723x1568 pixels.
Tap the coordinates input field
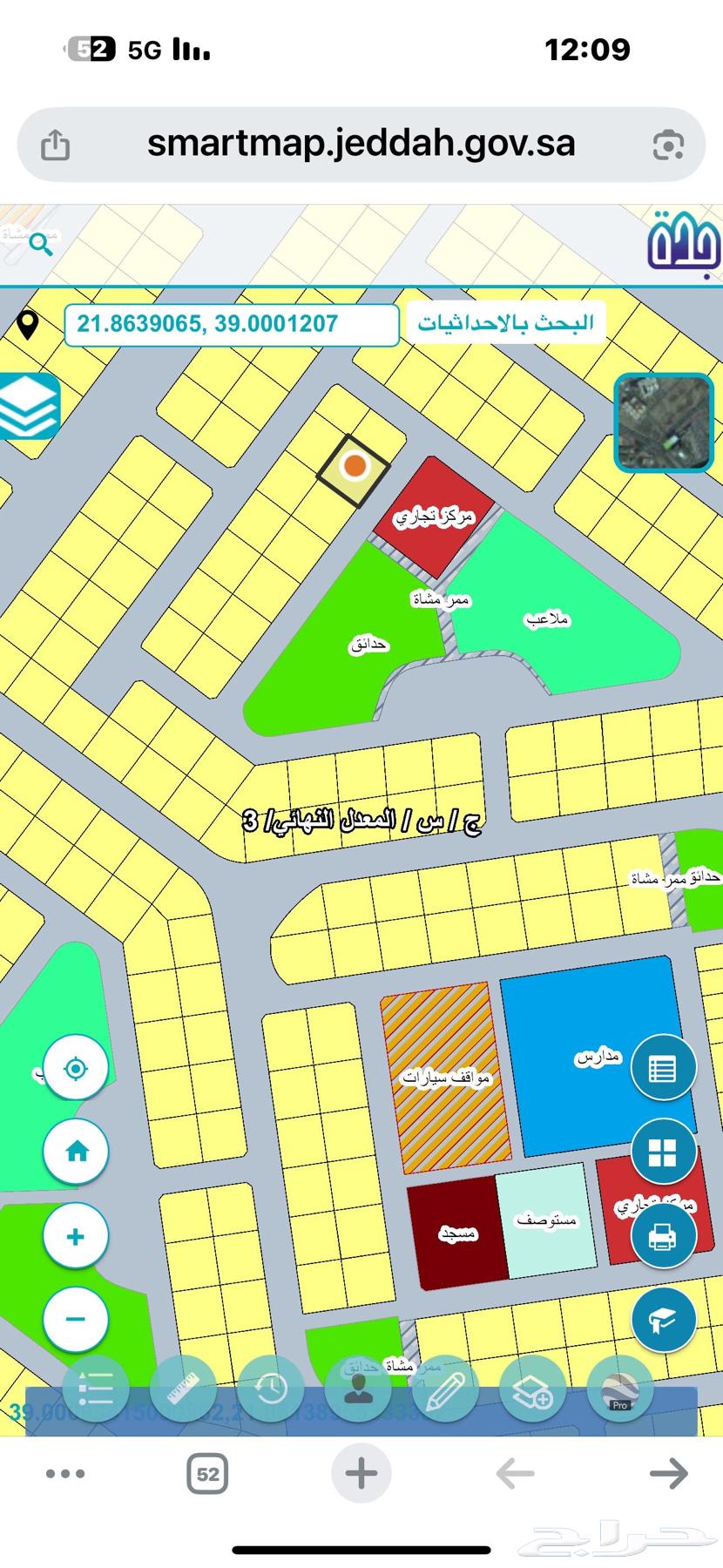coord(231,325)
